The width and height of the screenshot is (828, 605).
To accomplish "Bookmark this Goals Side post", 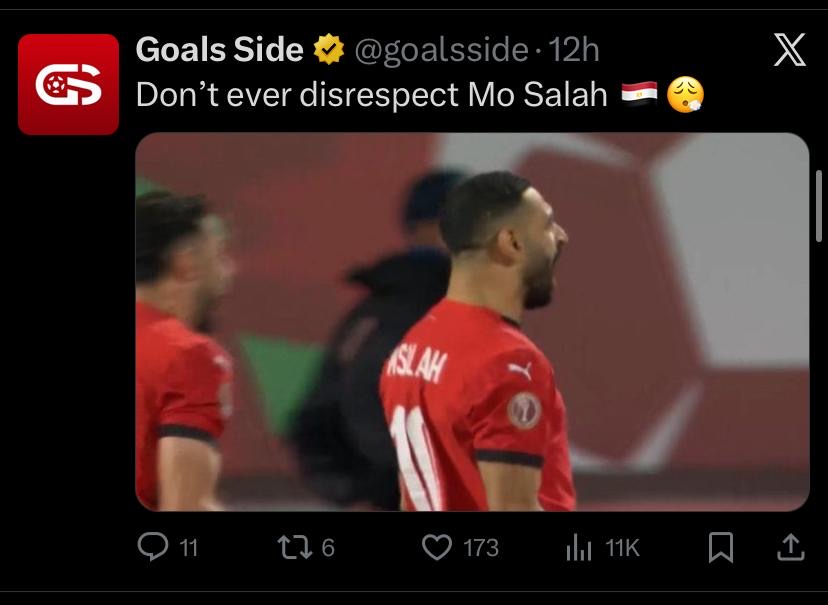I will [x=721, y=547].
